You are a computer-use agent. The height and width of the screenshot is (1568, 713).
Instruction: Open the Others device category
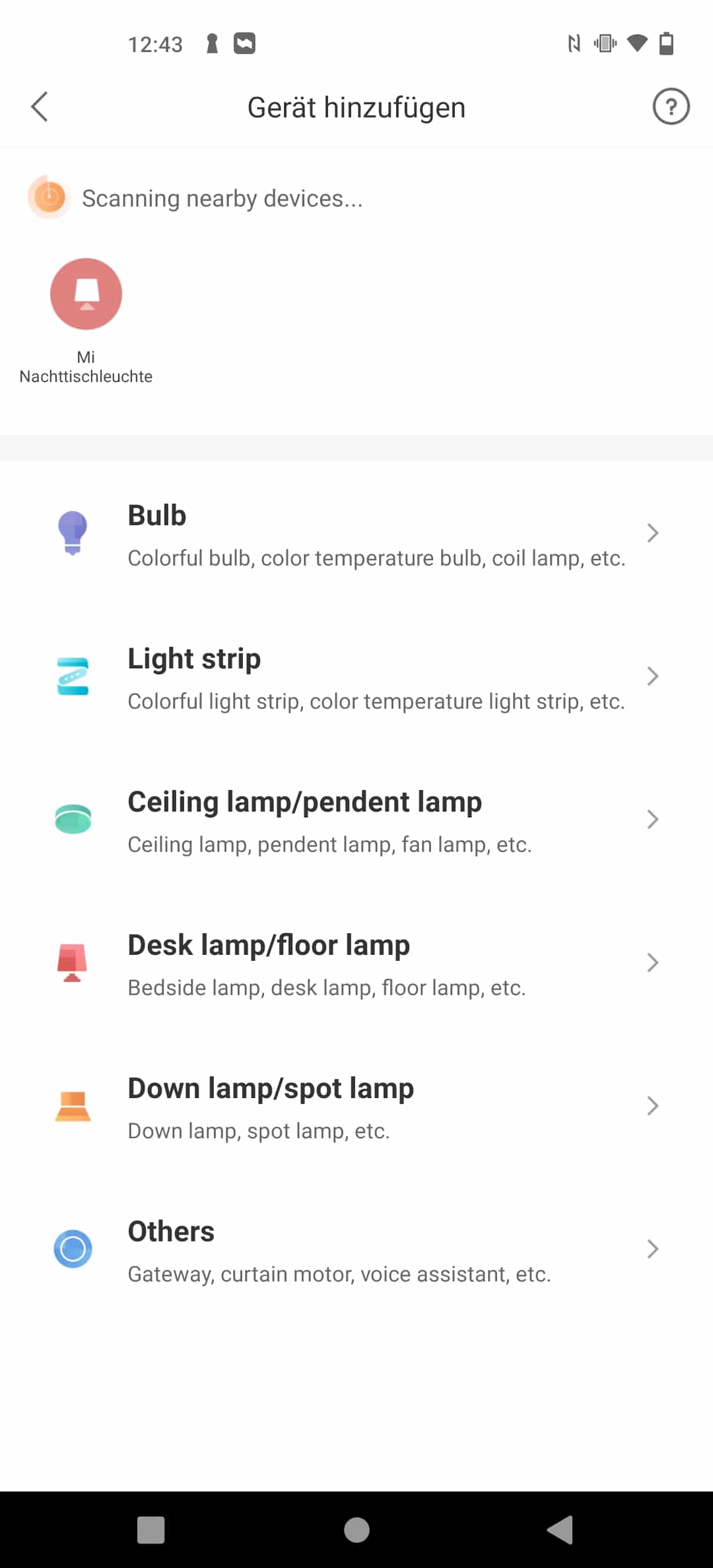(x=356, y=1249)
